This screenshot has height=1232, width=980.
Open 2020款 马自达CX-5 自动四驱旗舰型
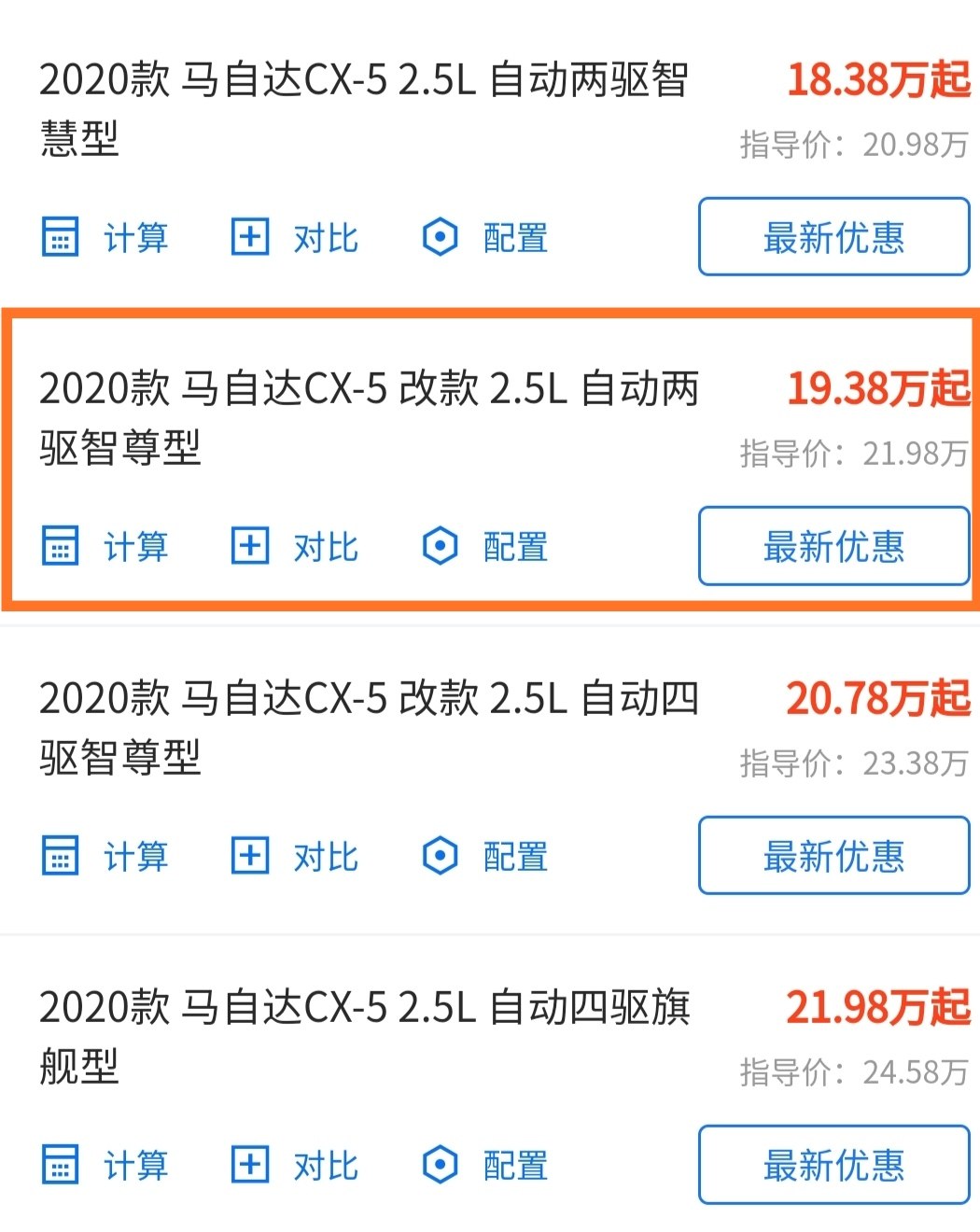pos(364,1036)
